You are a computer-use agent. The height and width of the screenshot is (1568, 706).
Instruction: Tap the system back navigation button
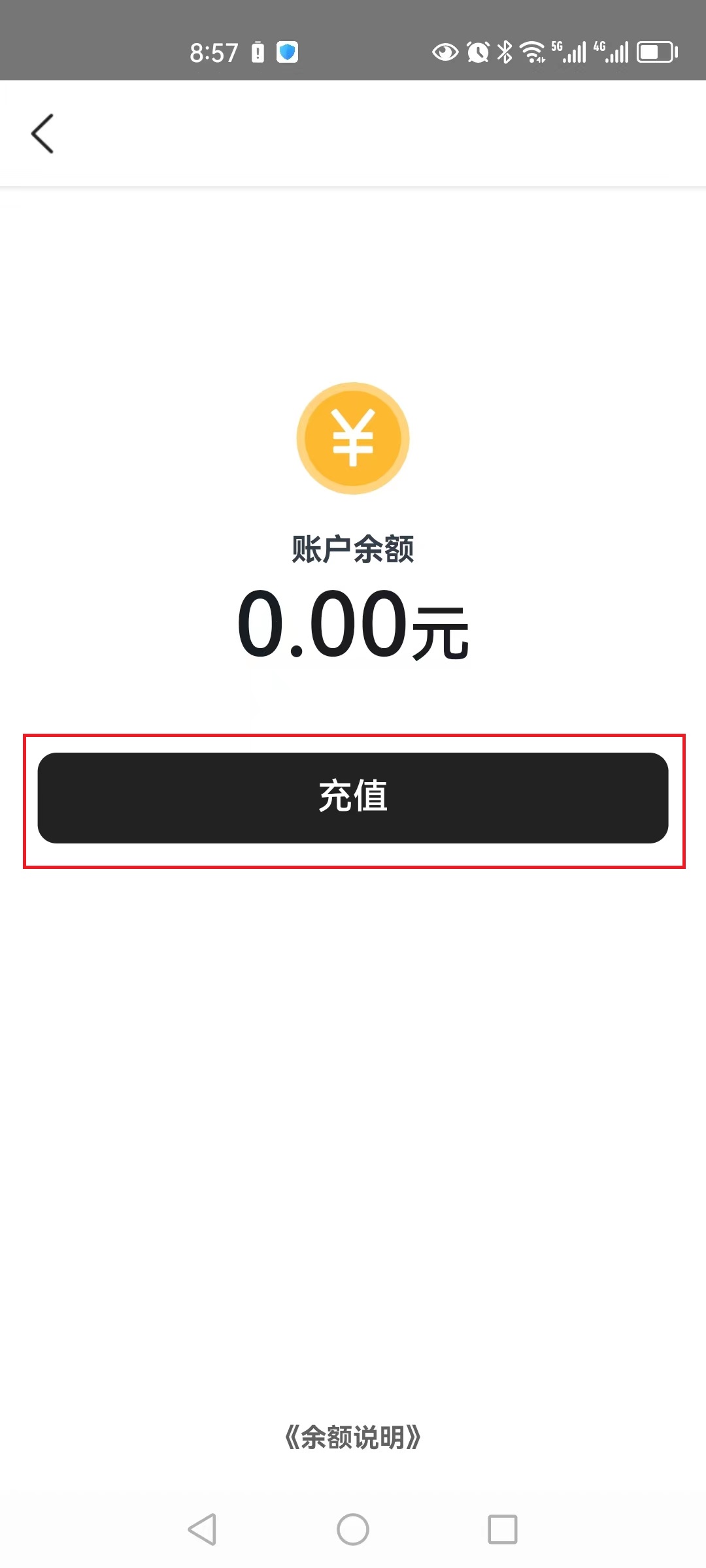point(202,1529)
